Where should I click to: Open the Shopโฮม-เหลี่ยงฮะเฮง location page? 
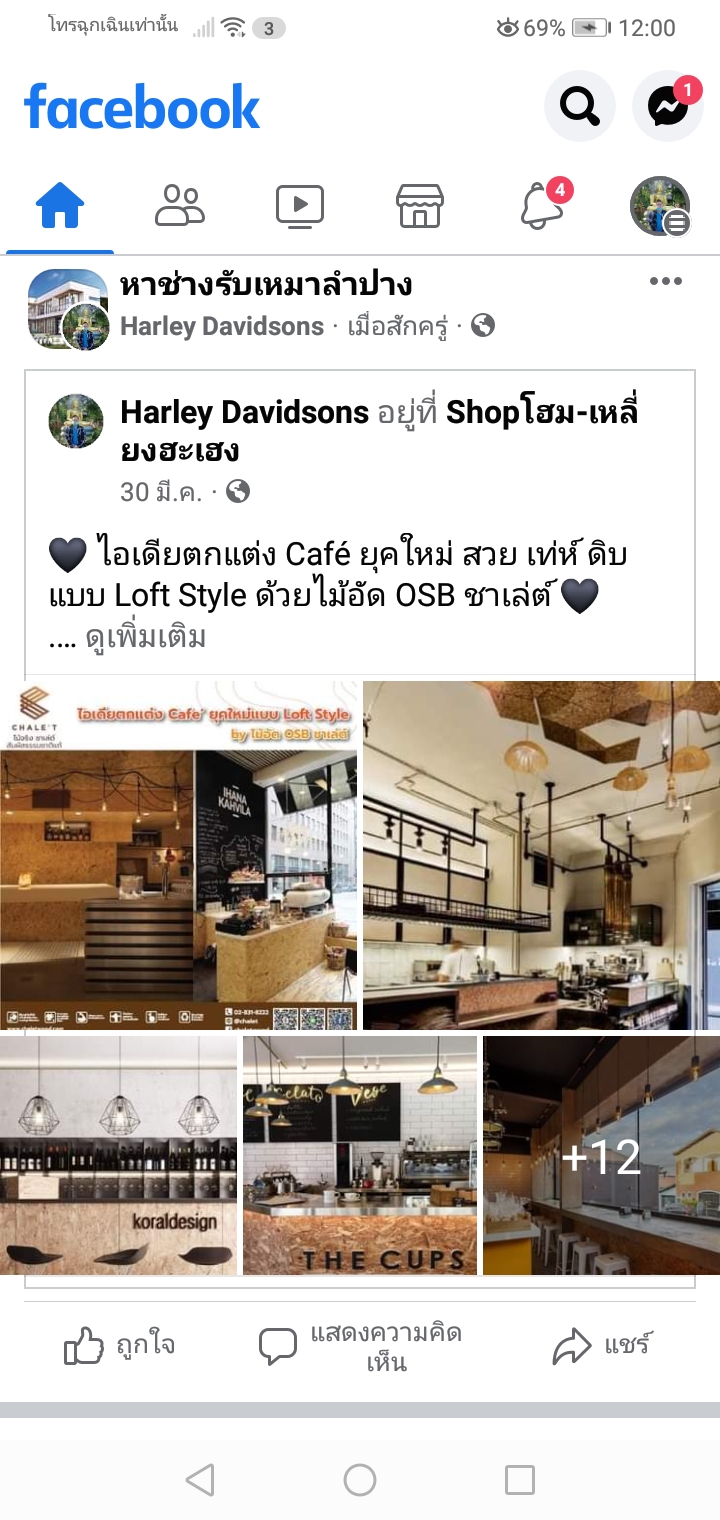click(x=540, y=412)
